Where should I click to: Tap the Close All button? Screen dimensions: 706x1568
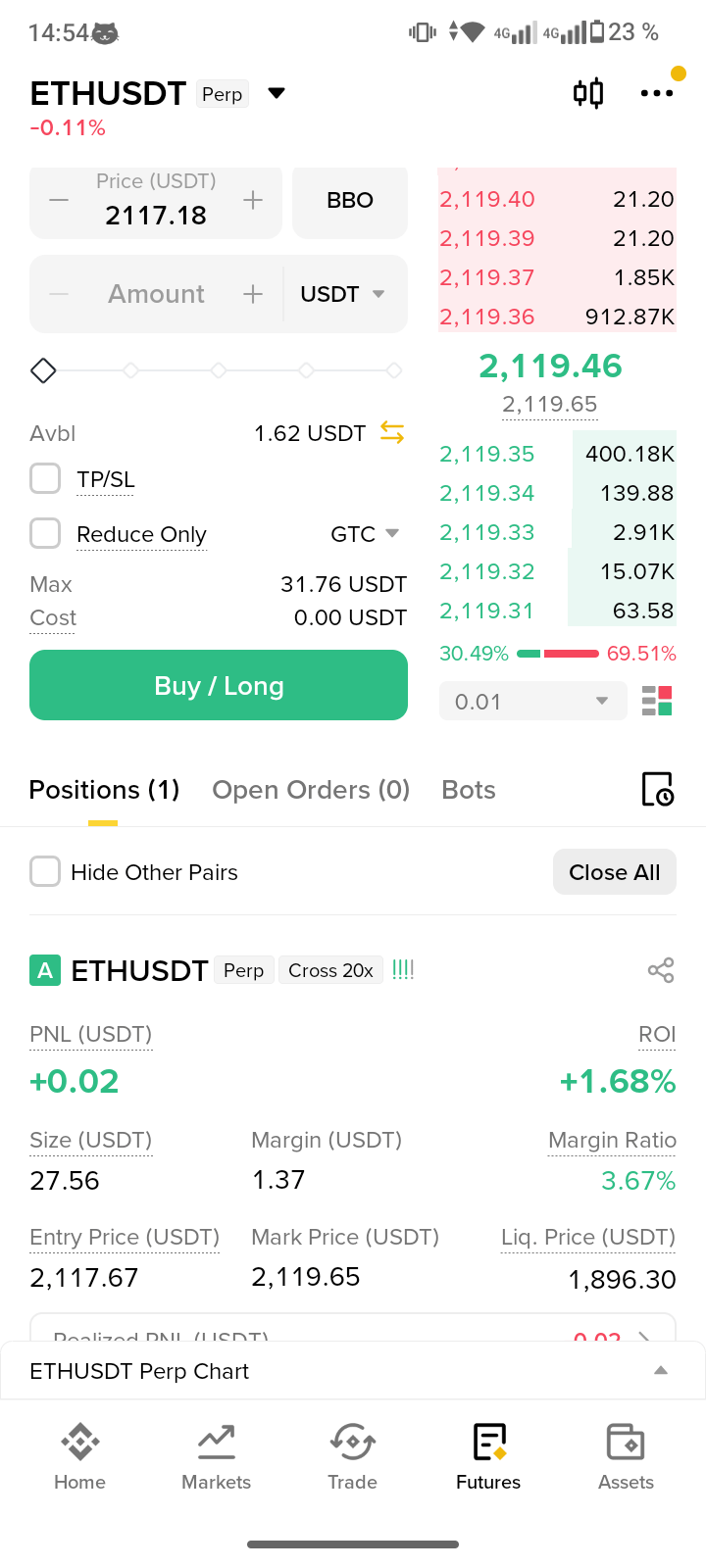click(x=615, y=872)
